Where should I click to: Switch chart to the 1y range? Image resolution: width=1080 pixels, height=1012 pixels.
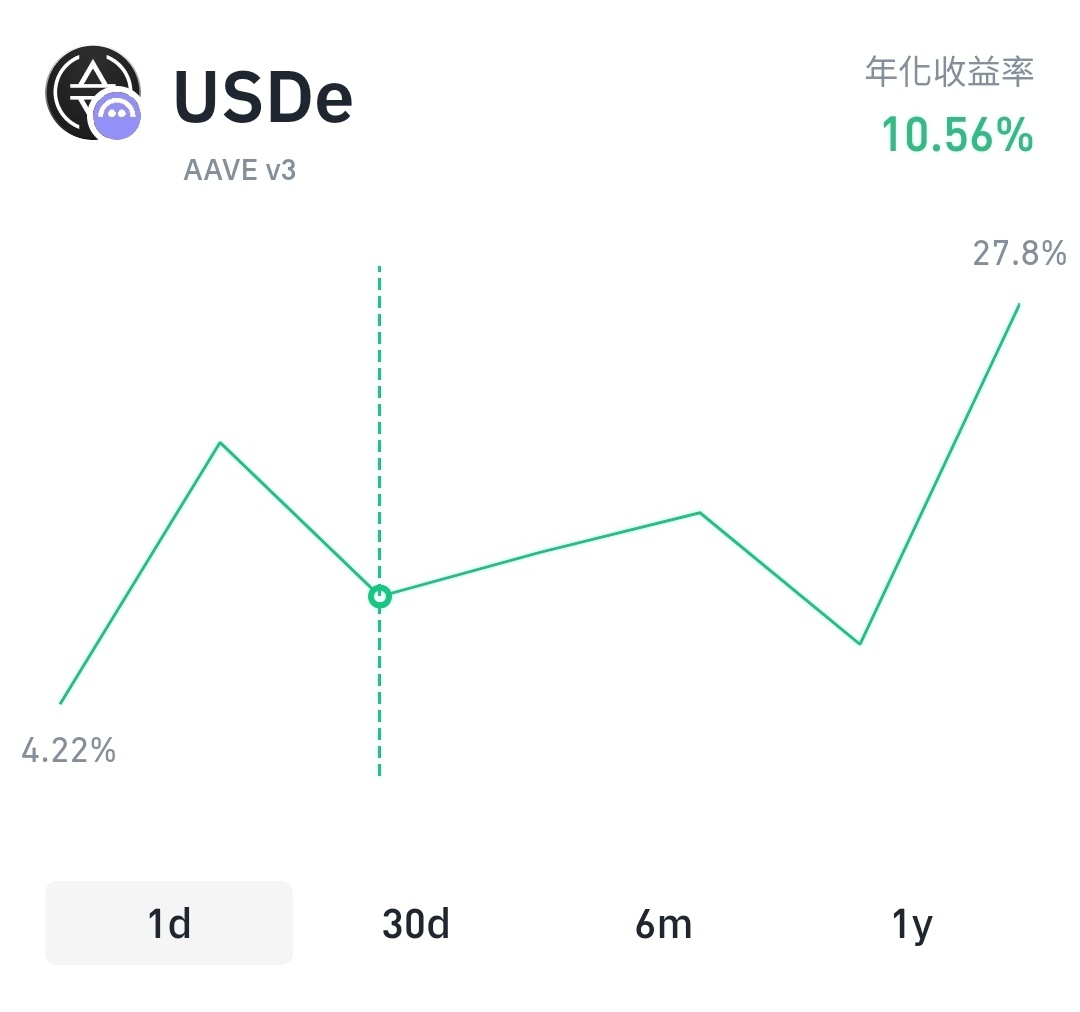[912, 923]
